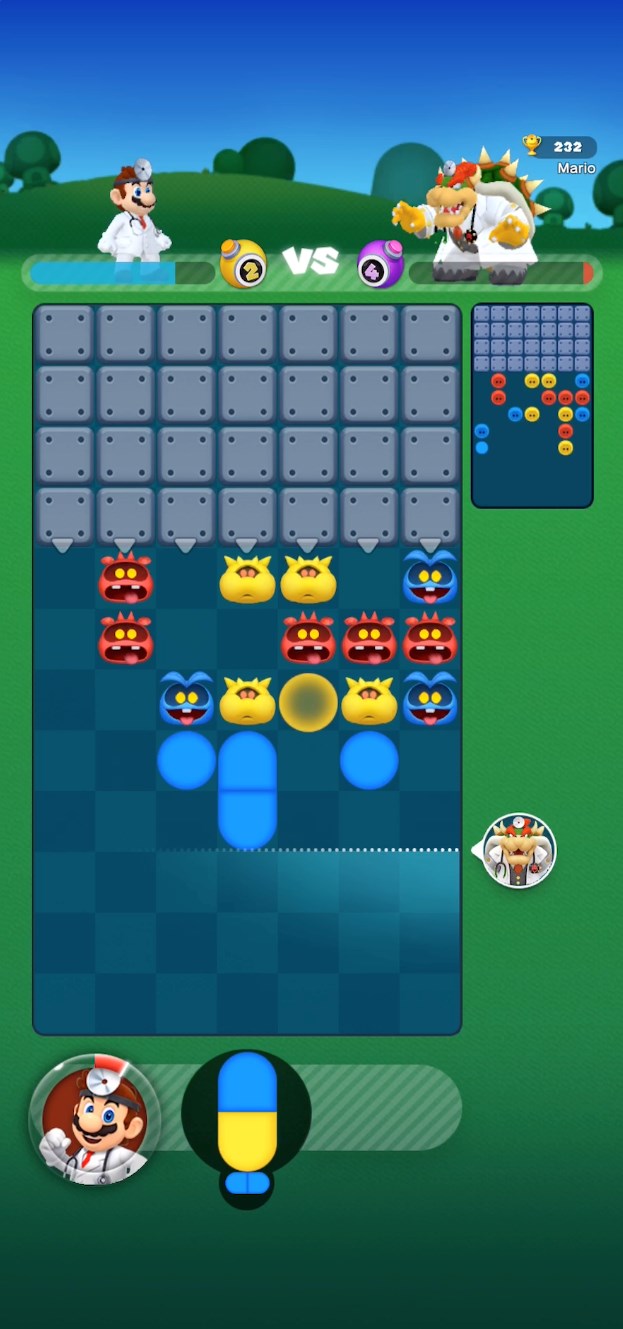Tap the vertical blue capsule on the board

coord(247,790)
